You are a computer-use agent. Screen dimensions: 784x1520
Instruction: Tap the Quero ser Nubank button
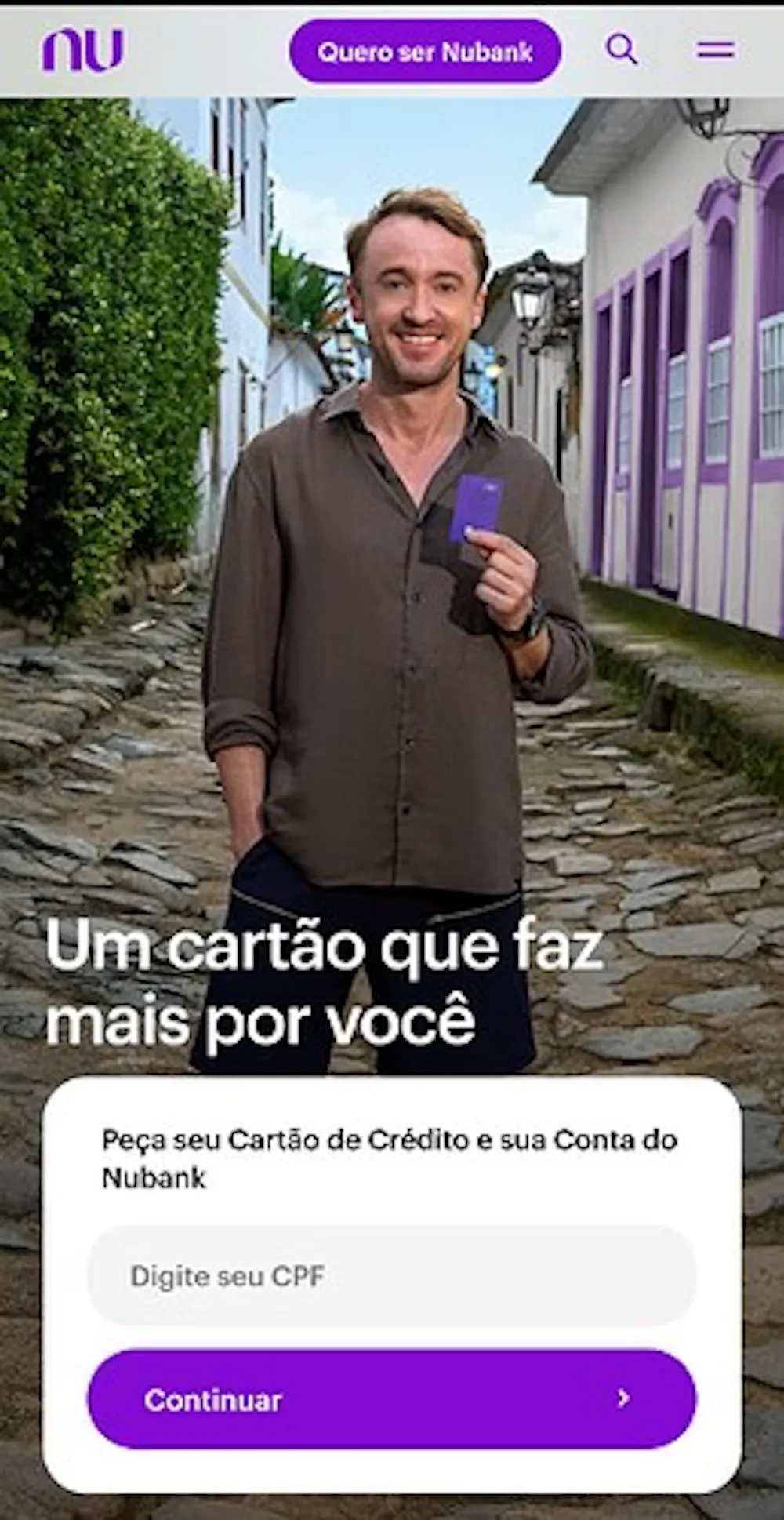tap(425, 52)
